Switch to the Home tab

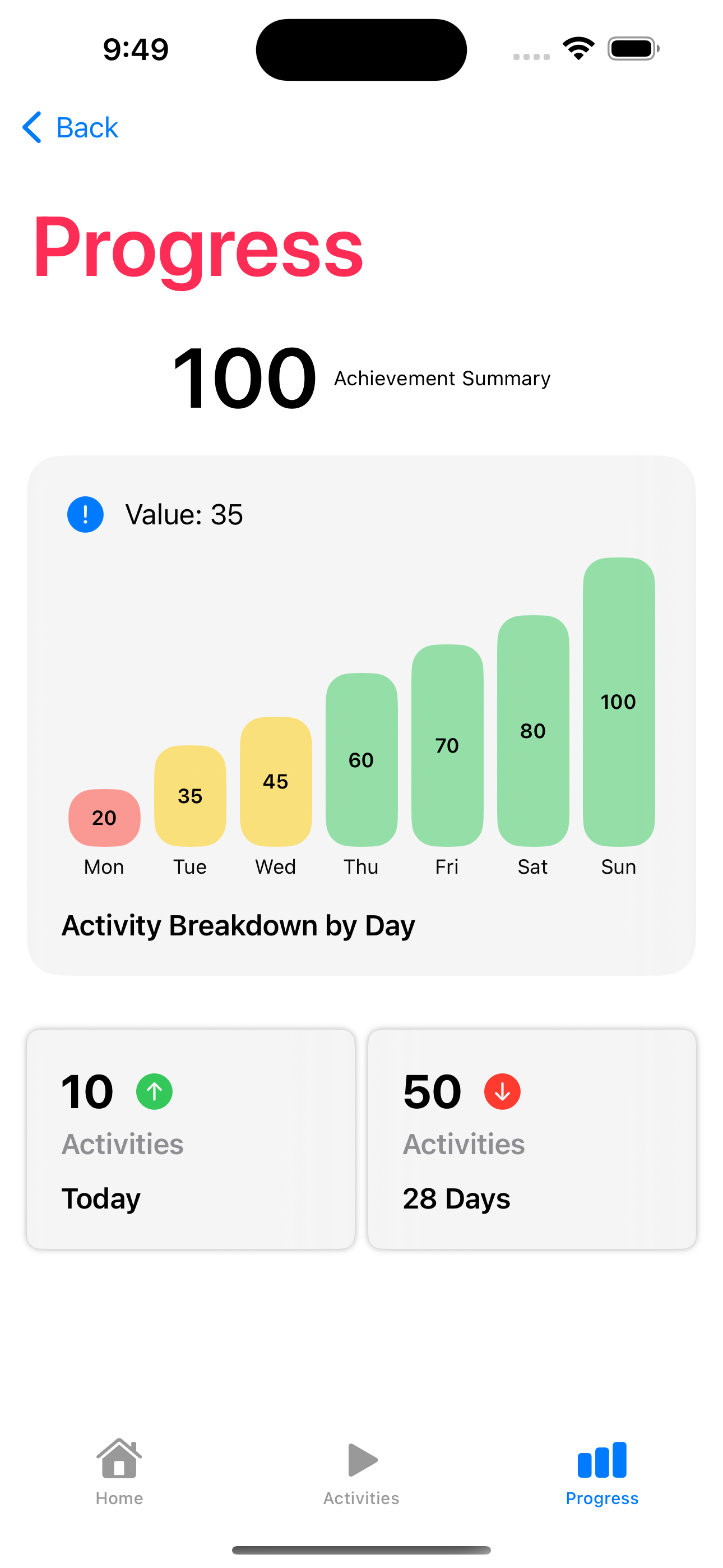(x=119, y=1470)
